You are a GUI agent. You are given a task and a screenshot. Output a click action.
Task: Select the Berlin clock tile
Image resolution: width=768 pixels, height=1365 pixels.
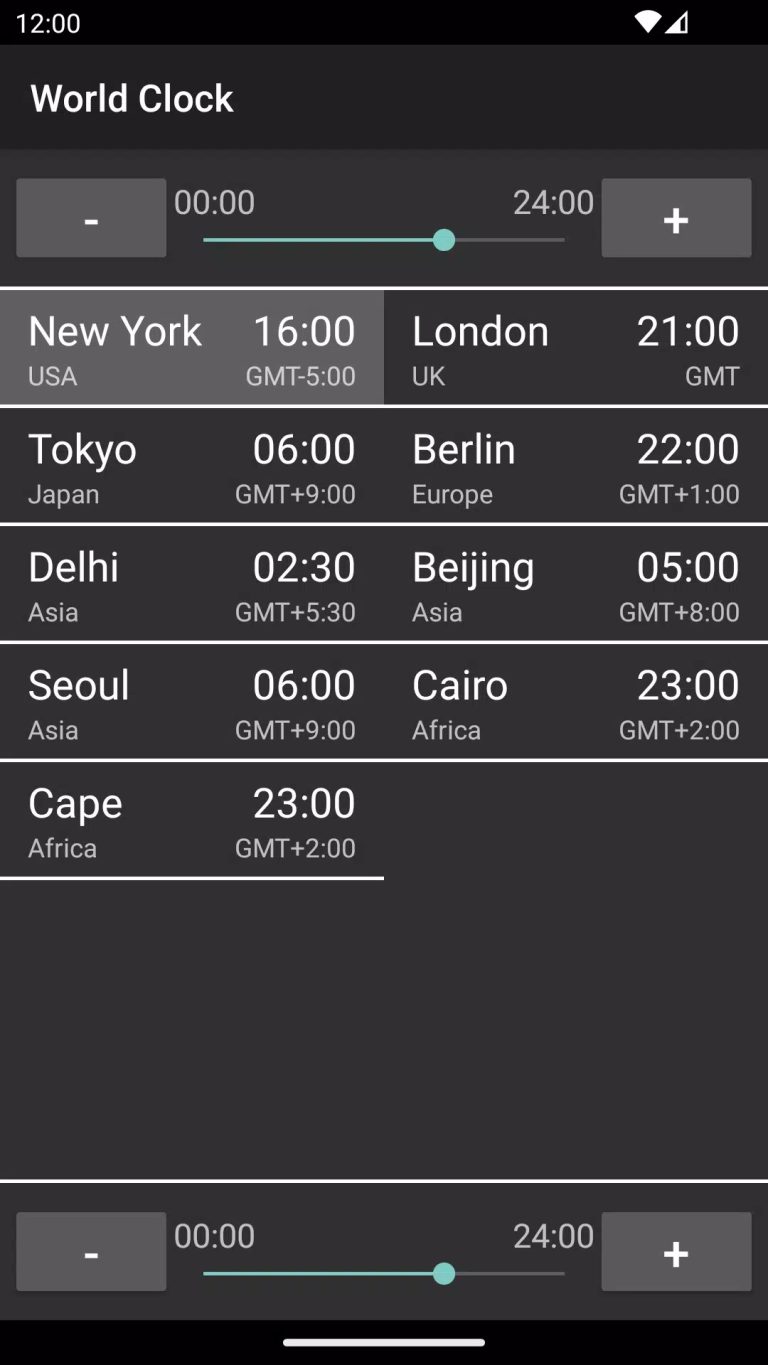click(576, 465)
